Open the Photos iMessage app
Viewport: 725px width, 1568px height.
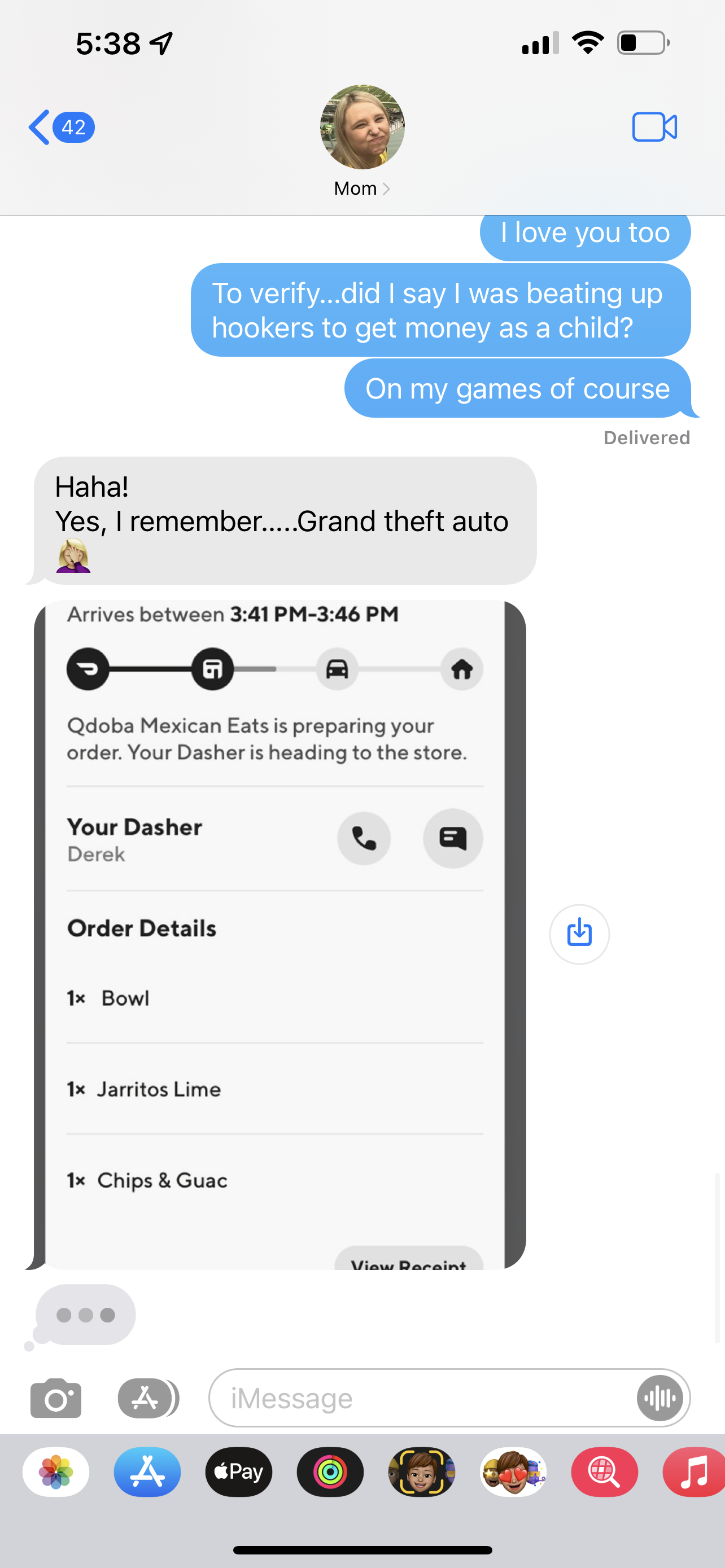click(56, 1472)
